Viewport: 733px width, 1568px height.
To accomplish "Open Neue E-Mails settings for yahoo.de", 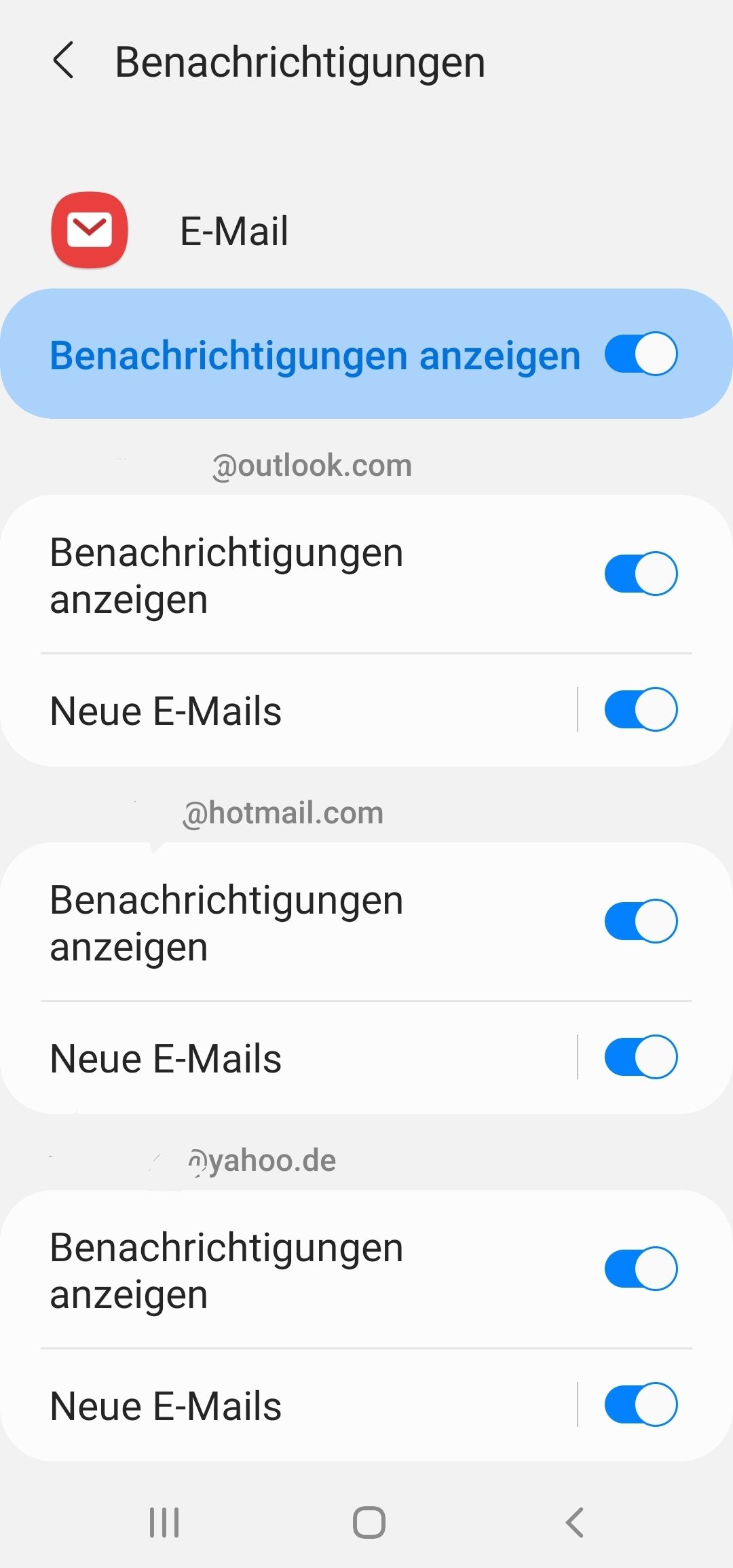I will click(x=271, y=1405).
